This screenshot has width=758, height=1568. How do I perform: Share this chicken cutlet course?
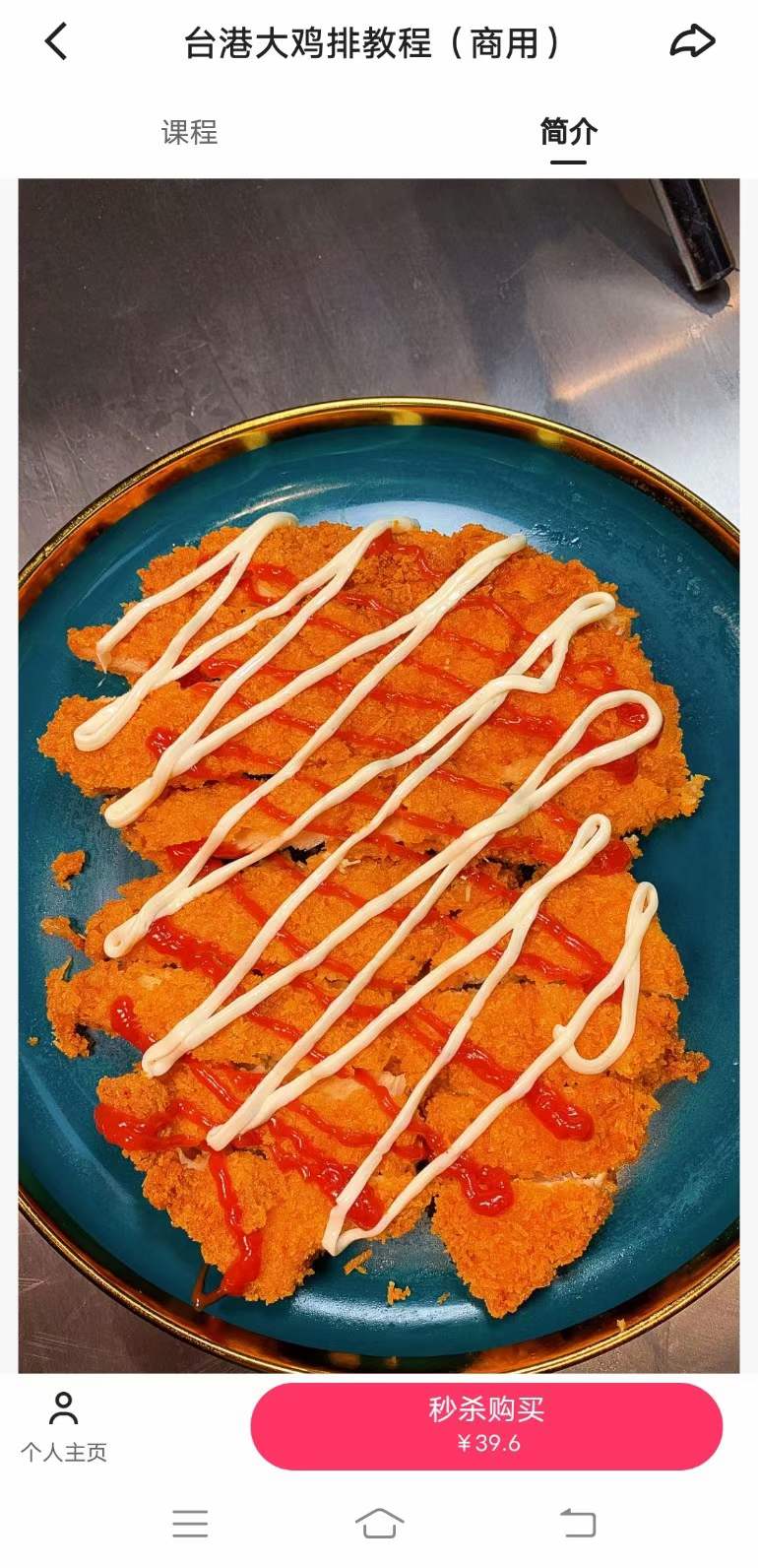pos(692,42)
